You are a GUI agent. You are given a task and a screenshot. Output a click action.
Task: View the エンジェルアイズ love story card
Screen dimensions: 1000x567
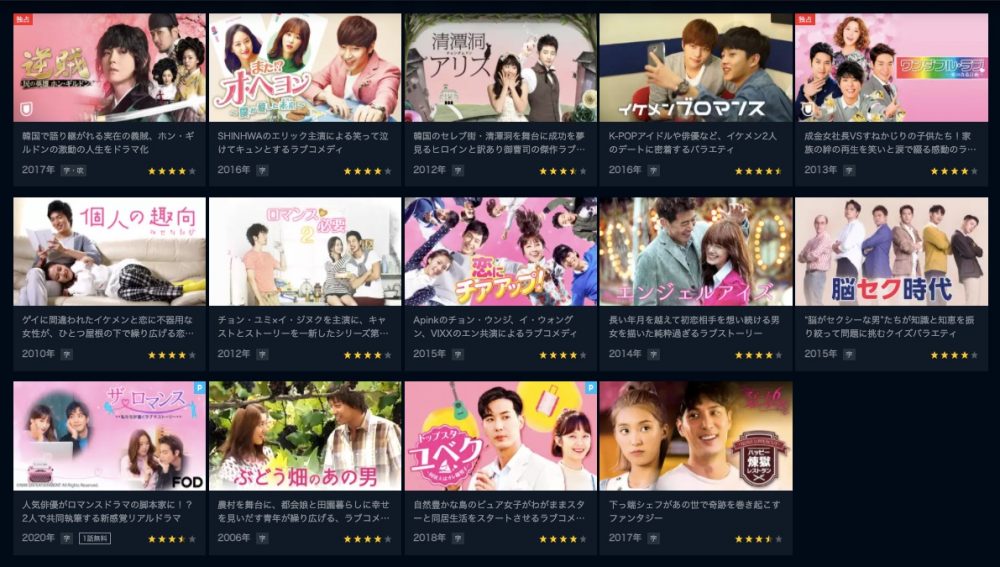pyautogui.click(x=696, y=252)
